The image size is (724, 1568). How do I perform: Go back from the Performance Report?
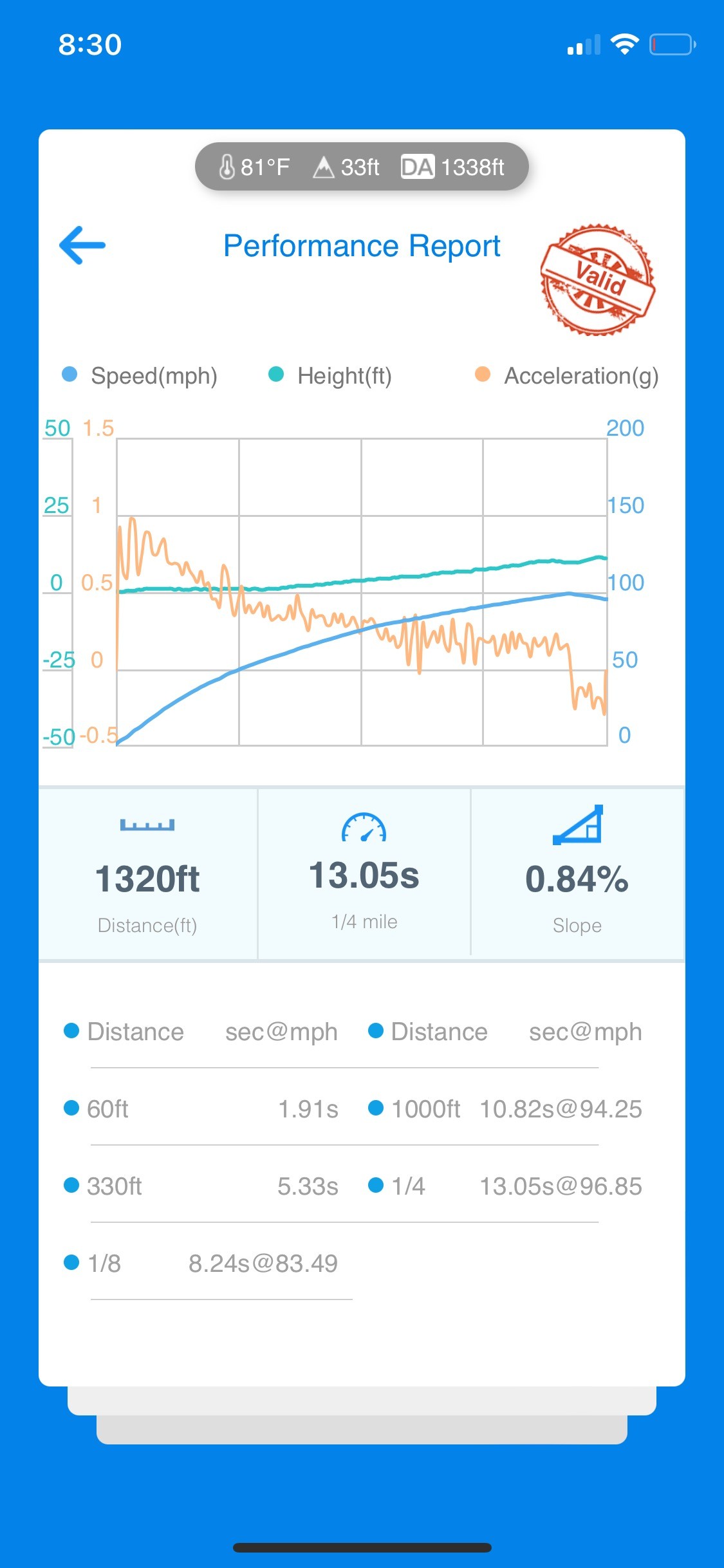(x=82, y=245)
